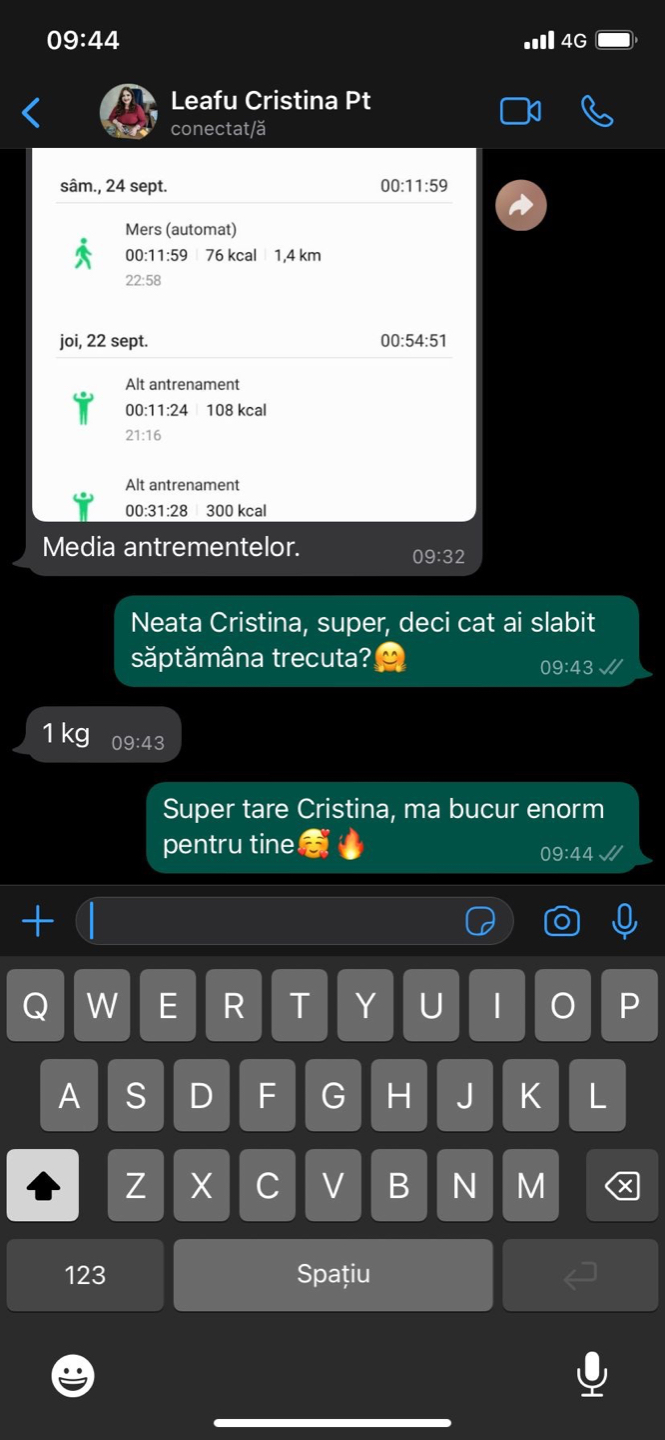Start a video call with Leafu Cristina

[520, 112]
